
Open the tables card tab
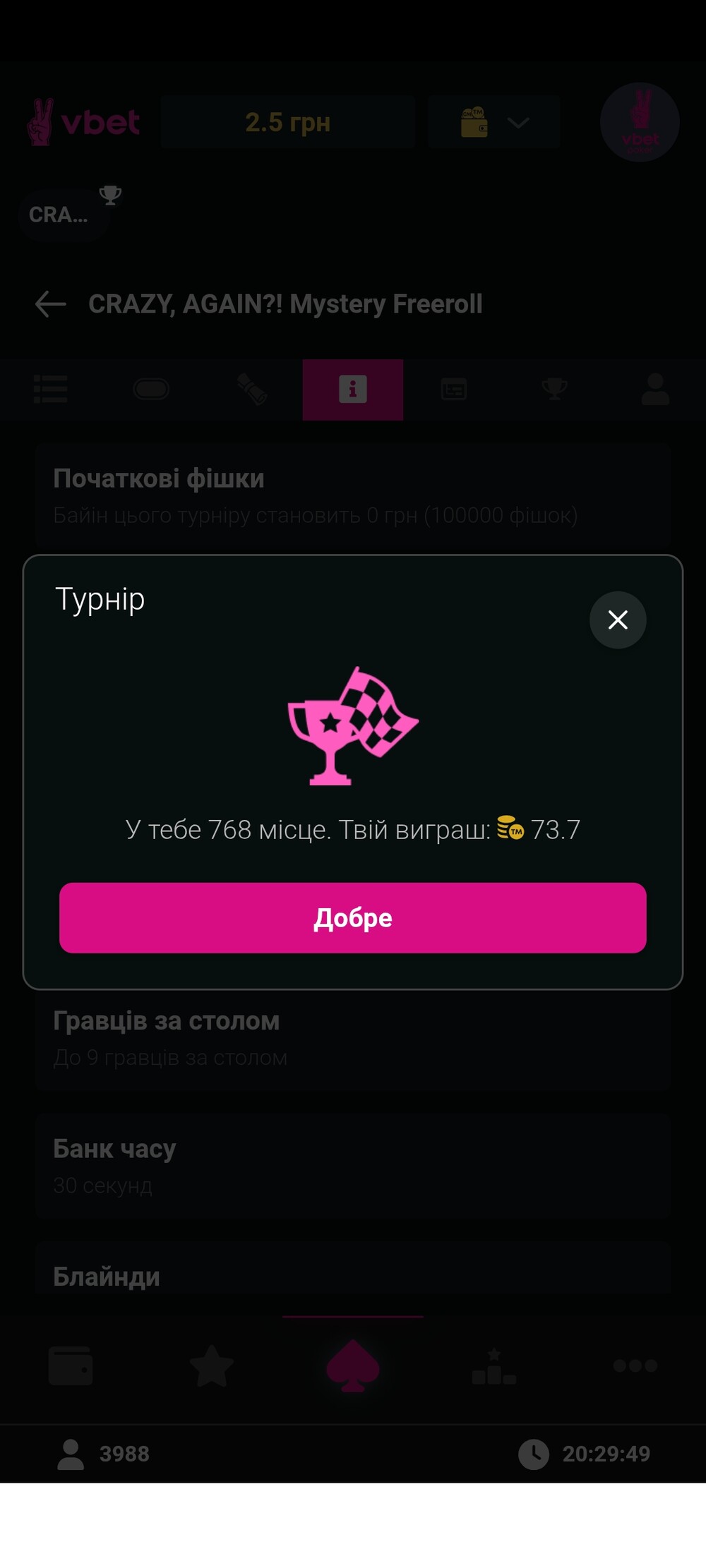[453, 390]
